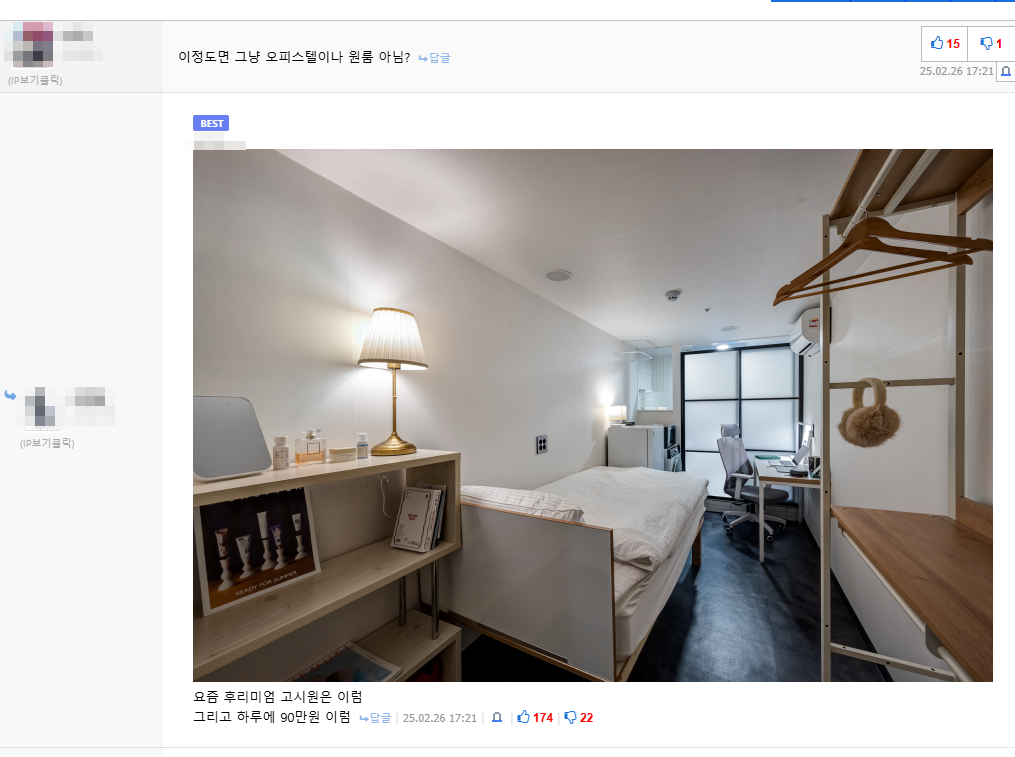
Task: Reveal the BEST commenter's IP via IP보기클릭
Action: tap(47, 443)
